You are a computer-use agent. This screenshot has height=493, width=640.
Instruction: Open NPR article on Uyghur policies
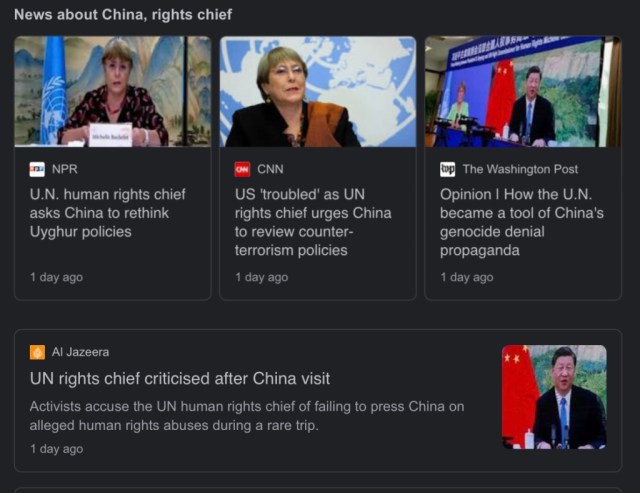click(108, 213)
